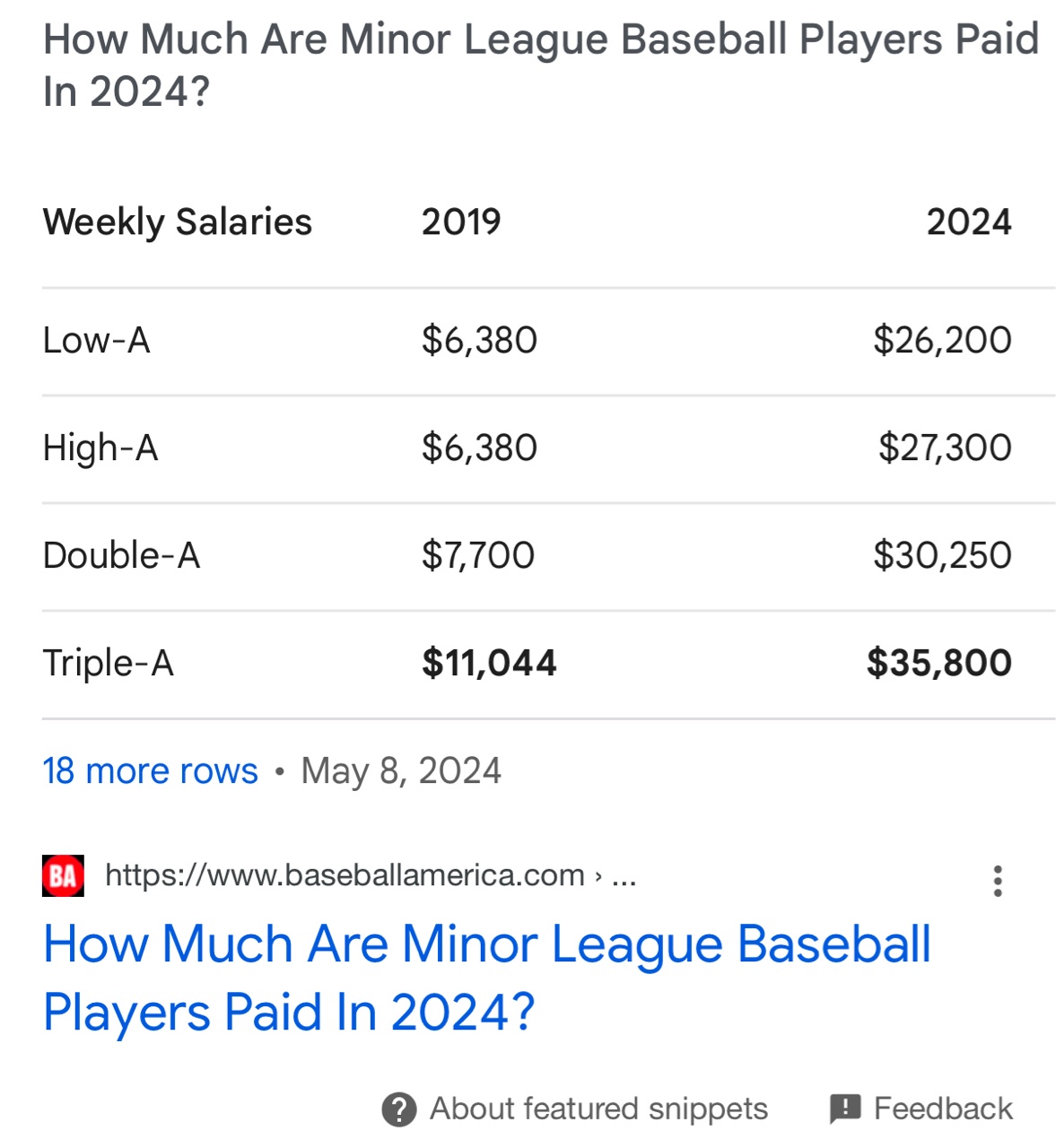Open the three-dot menu for this result
1056x1148 pixels.
click(997, 881)
